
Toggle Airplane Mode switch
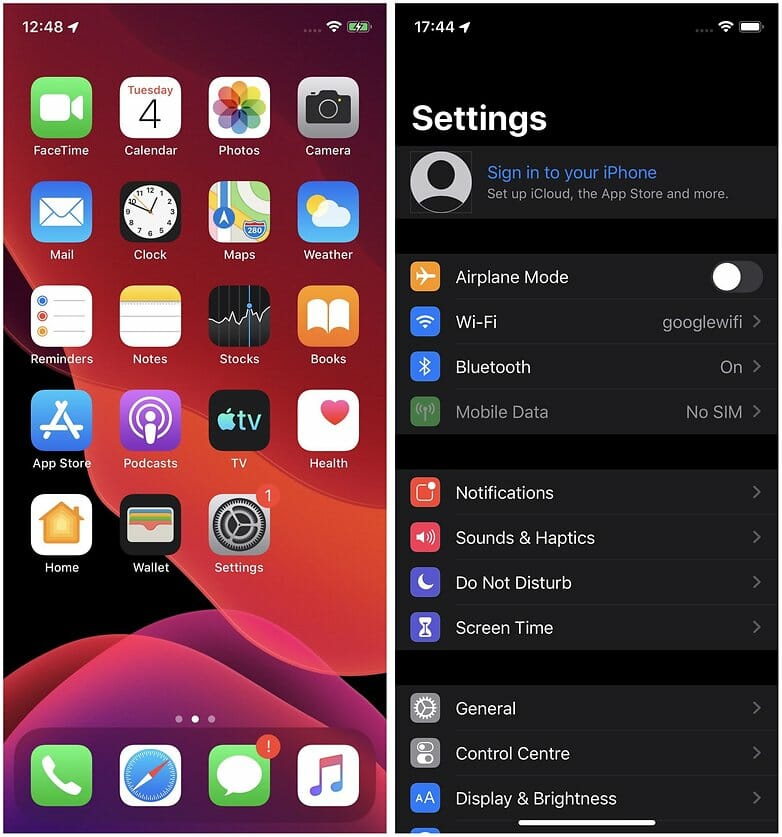(738, 277)
